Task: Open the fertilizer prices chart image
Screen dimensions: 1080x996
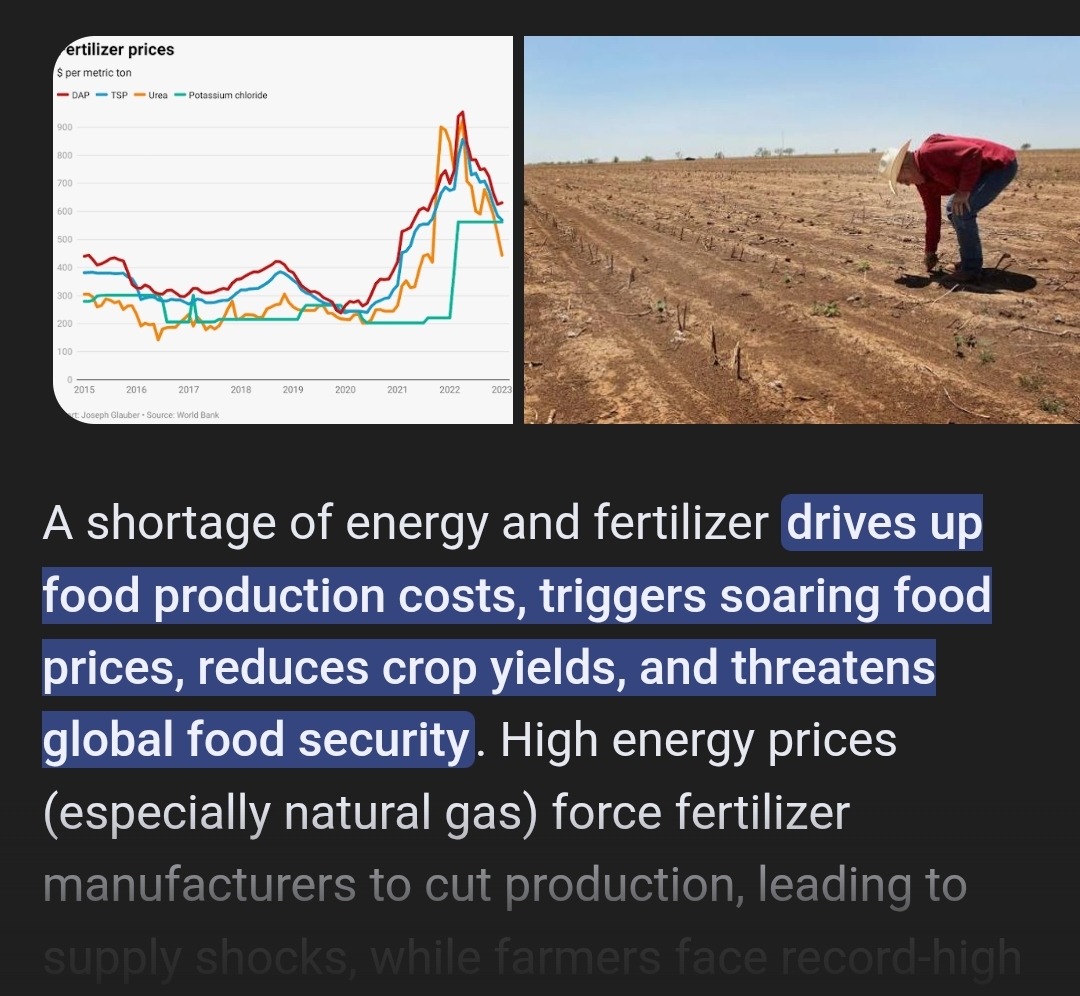Action: coord(283,230)
